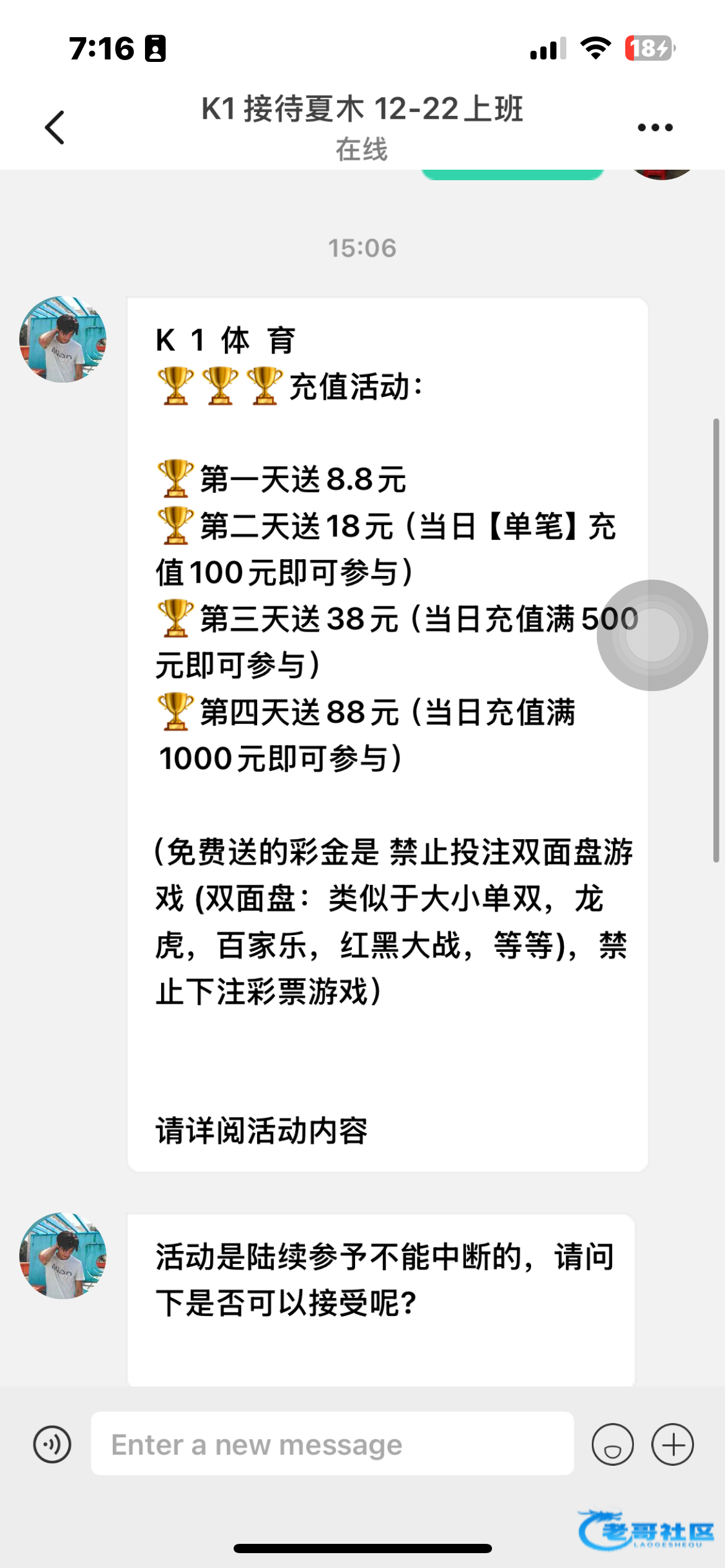This screenshot has height=1568, width=725.
Task: Tap the floating AssistiveTouch button
Action: pyautogui.click(x=652, y=635)
